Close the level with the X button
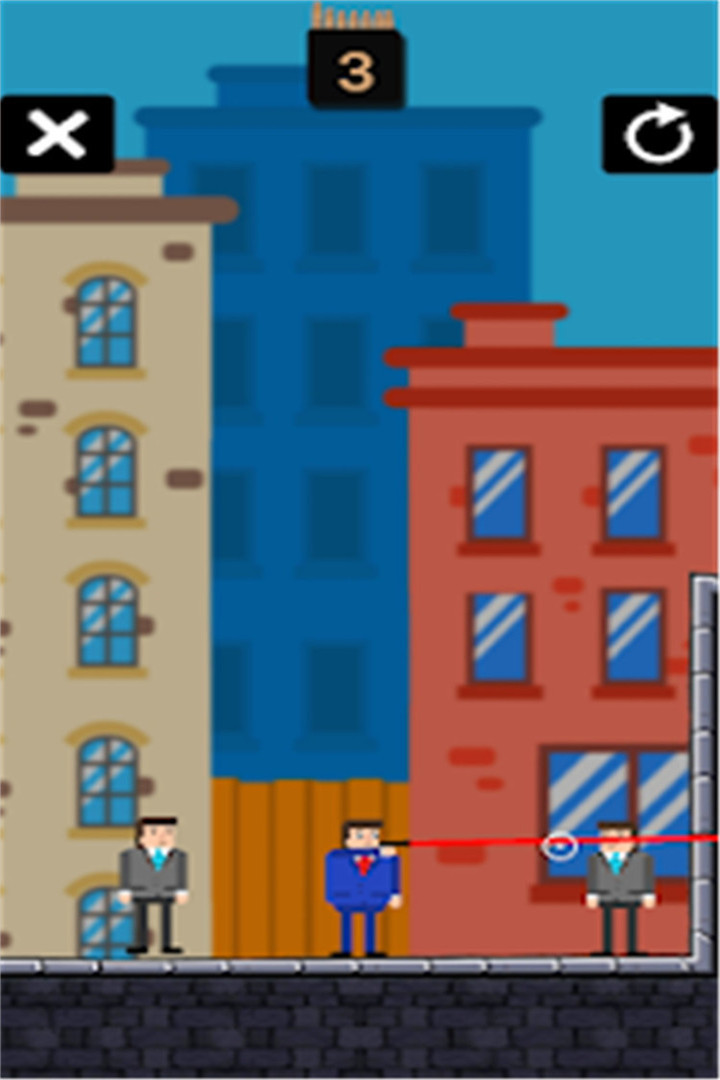Screen dimensions: 720x1080 pos(57,134)
